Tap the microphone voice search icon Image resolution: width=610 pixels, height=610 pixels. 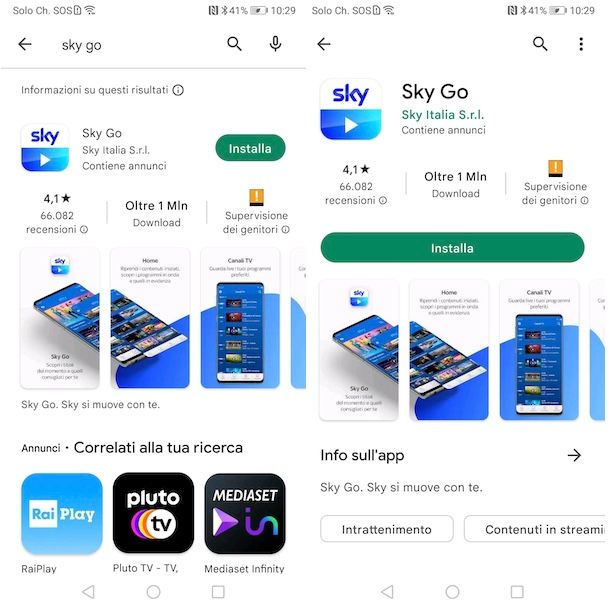click(275, 44)
